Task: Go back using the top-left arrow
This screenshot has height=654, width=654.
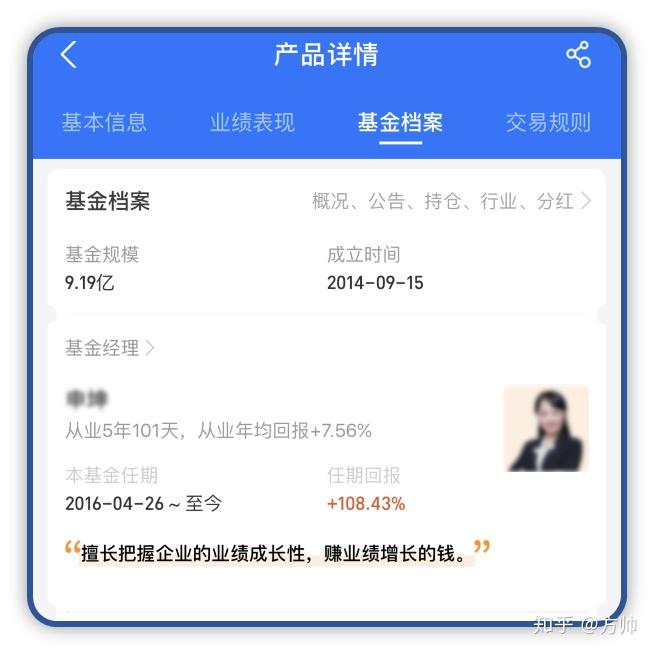Action: pyautogui.click(x=68, y=55)
